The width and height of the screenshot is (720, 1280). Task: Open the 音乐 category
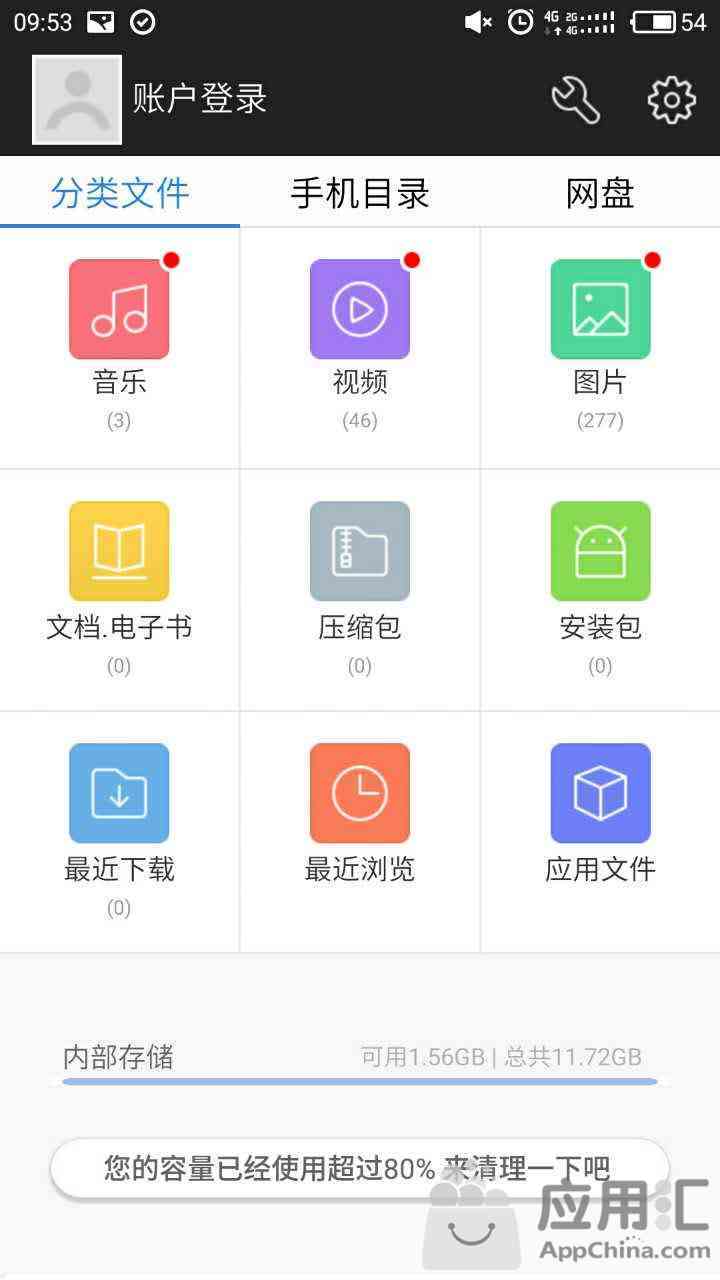click(119, 348)
